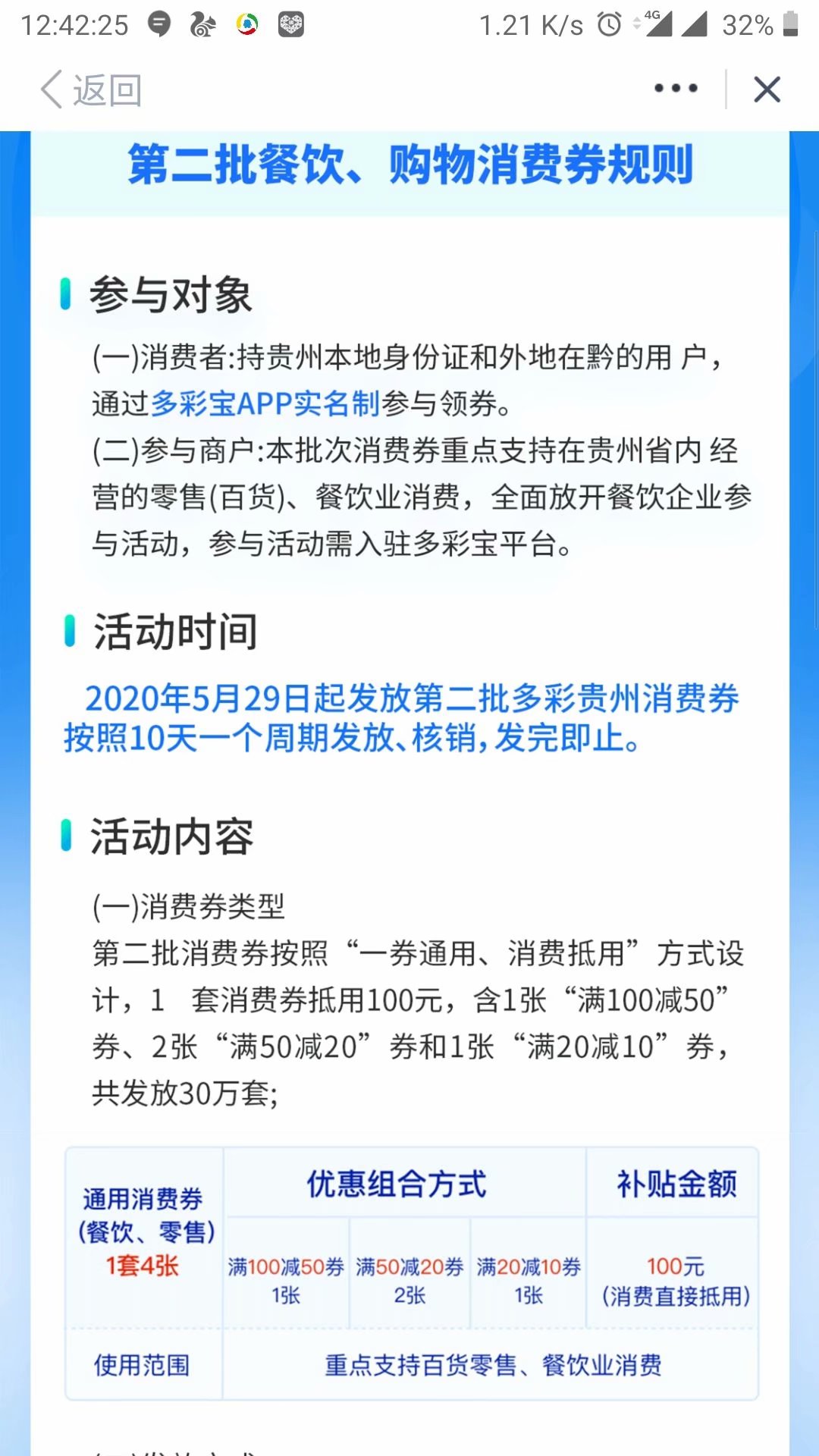Close the page with the X
819x1456 pixels.
click(x=767, y=89)
